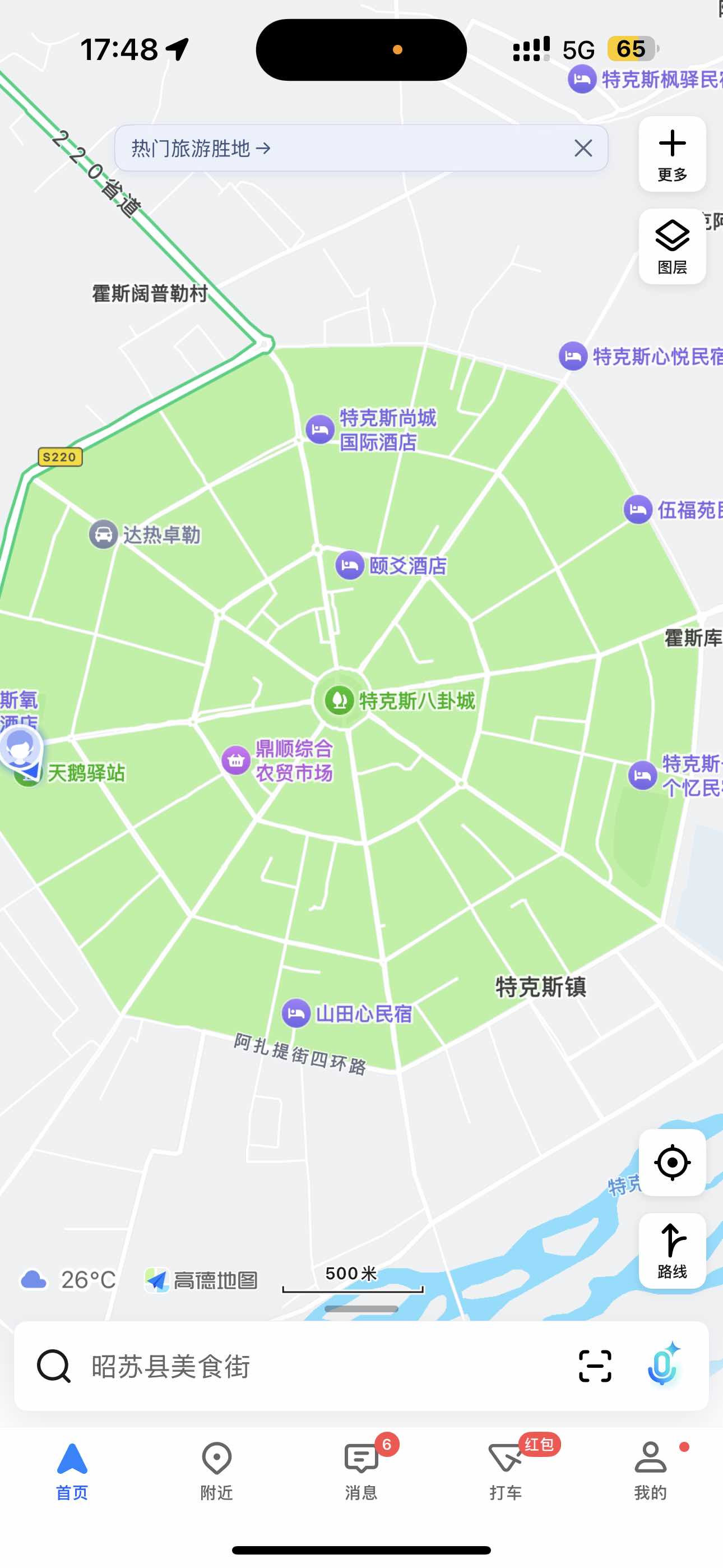This screenshot has height=1568, width=723.
Task: Tap the search box reading 昭苏县美食街
Action: [304, 1366]
